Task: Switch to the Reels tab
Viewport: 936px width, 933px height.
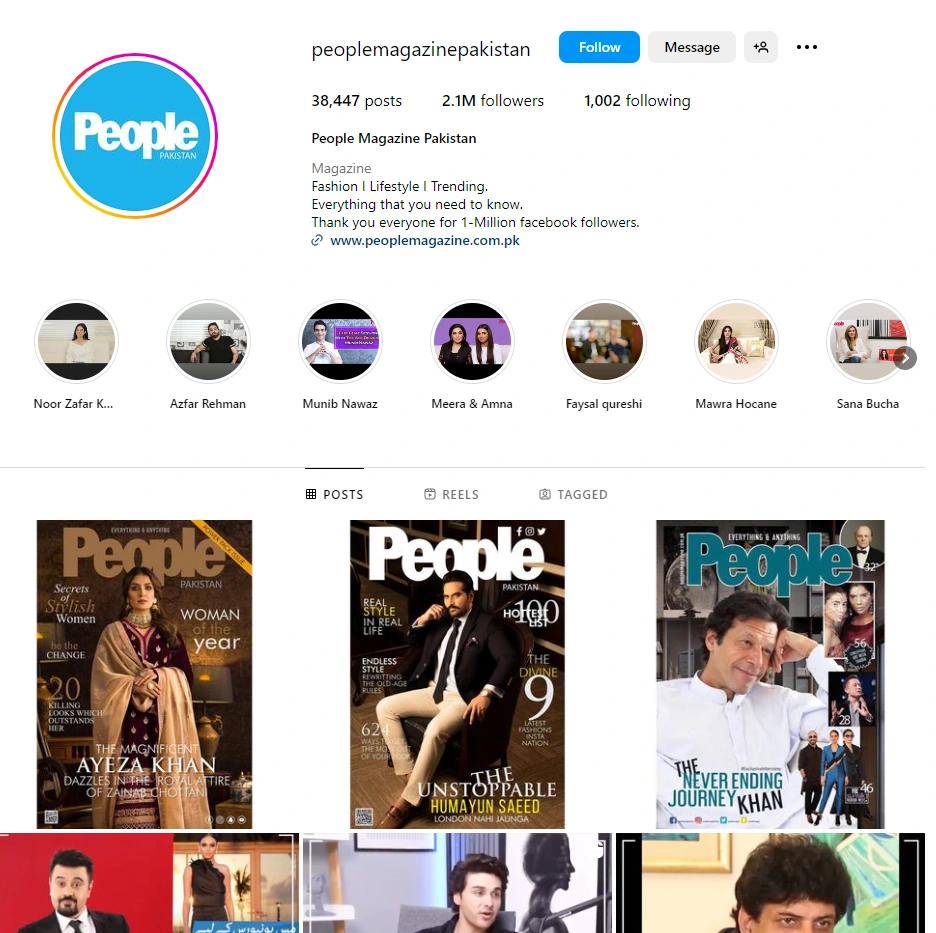Action: [451, 494]
